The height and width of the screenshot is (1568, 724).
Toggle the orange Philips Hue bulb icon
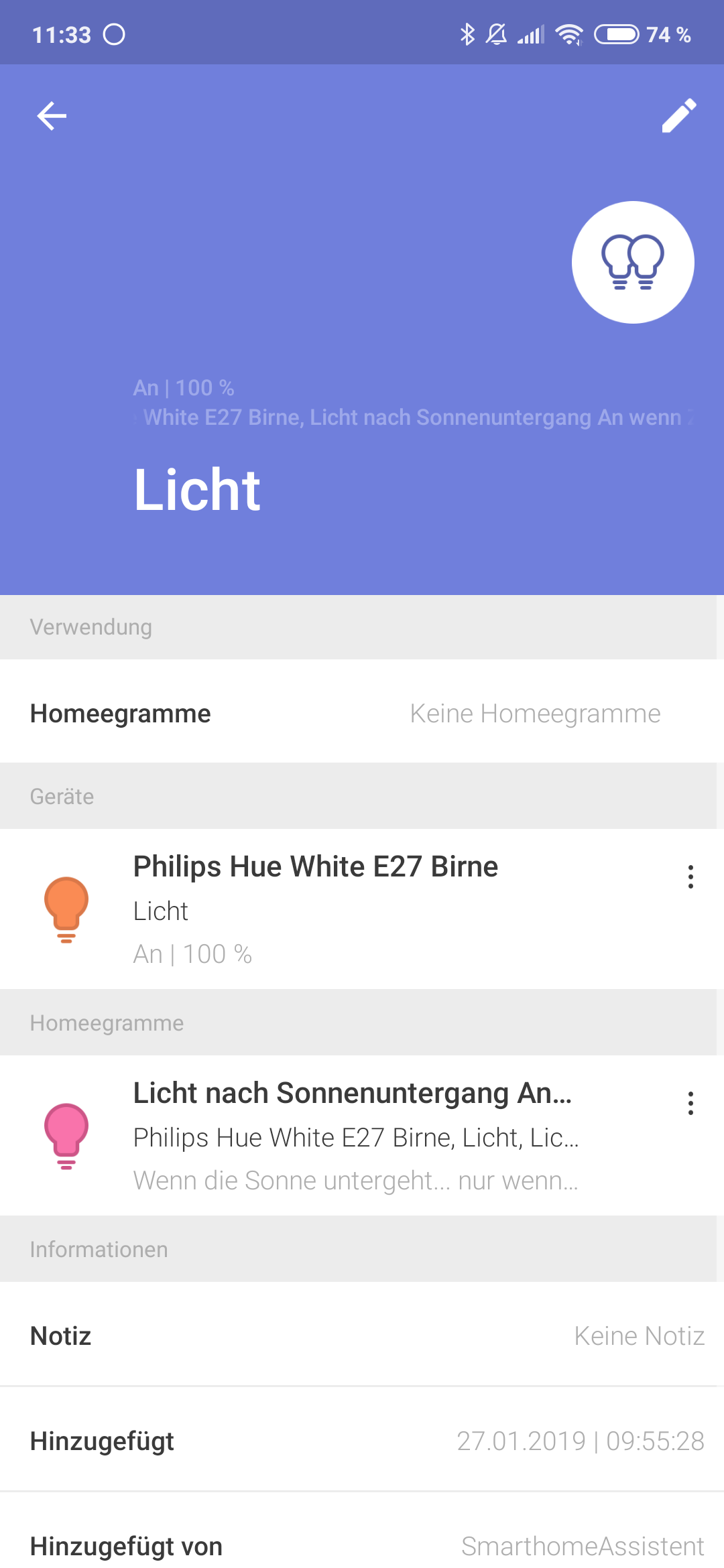(x=66, y=909)
